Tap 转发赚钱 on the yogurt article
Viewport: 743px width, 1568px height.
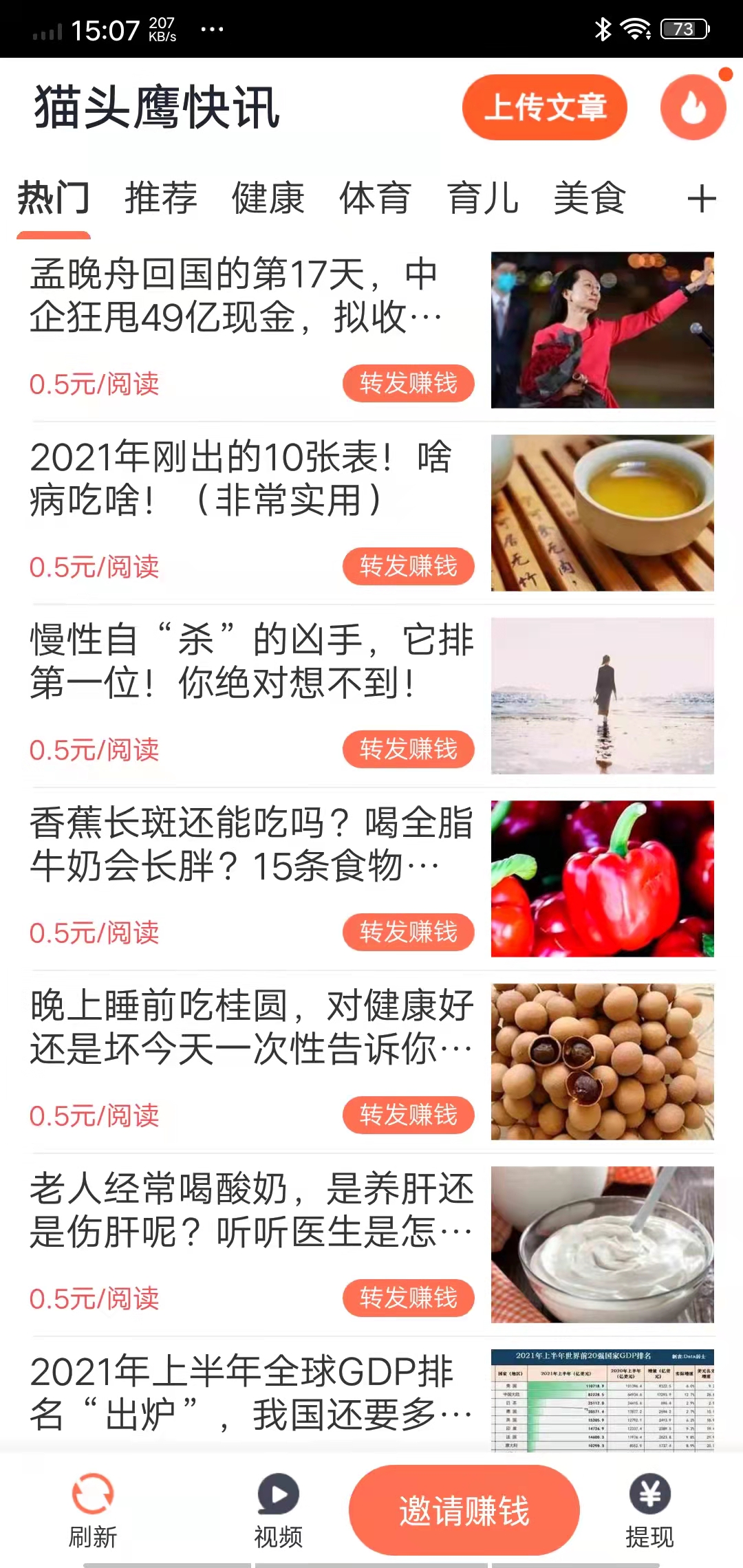408,1298
